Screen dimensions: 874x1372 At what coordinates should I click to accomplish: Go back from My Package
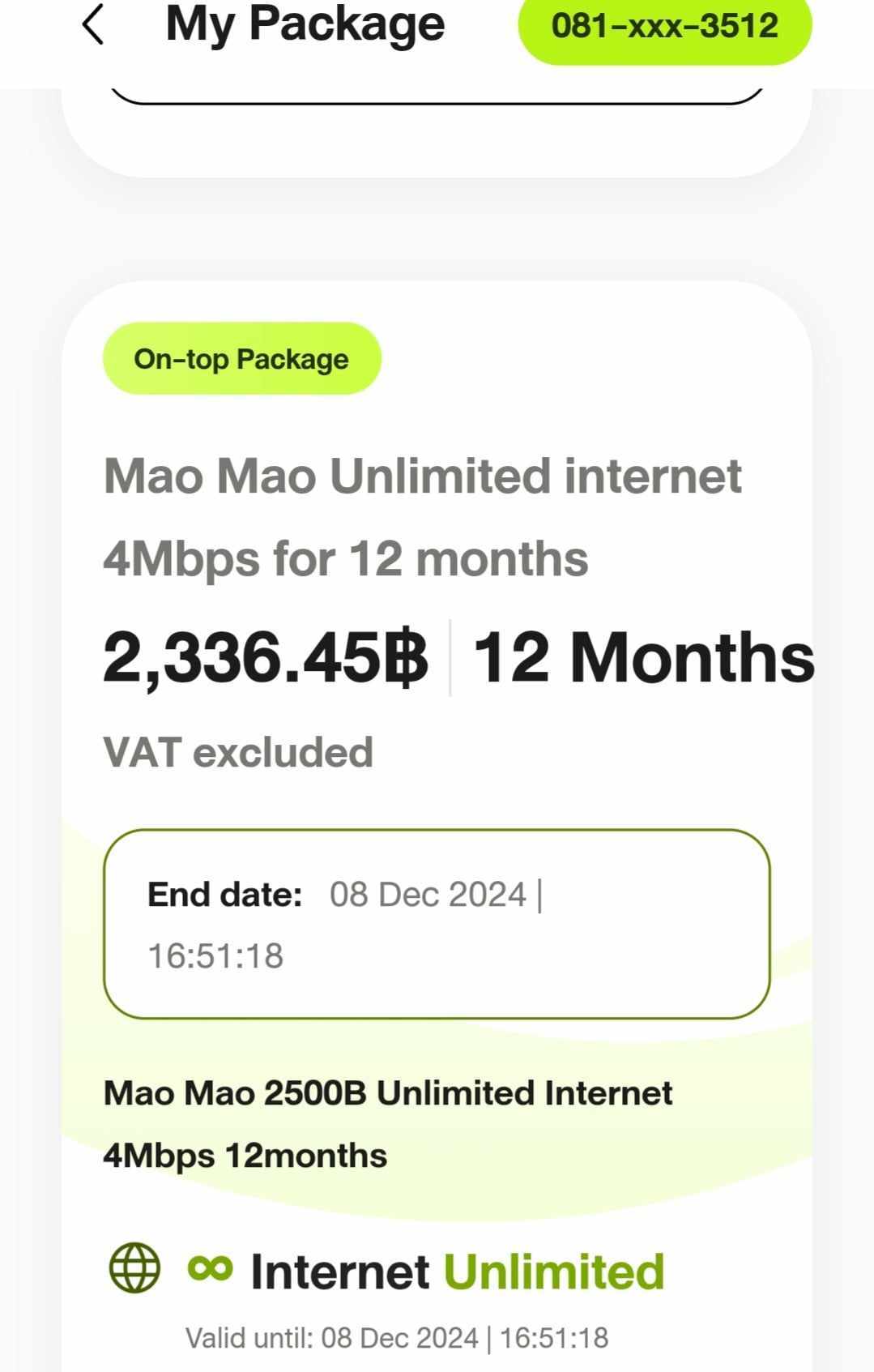tap(94, 24)
